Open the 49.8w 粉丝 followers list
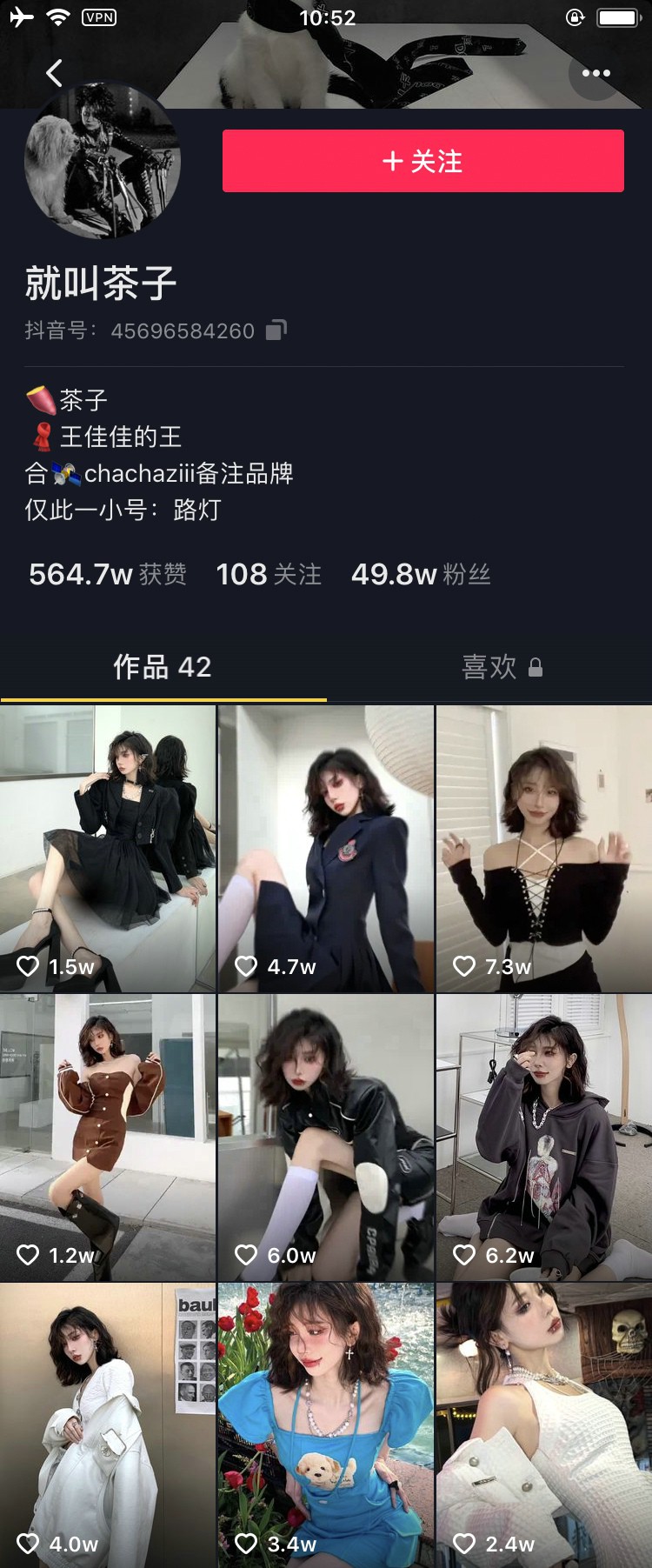The height and width of the screenshot is (1568, 652). click(421, 574)
